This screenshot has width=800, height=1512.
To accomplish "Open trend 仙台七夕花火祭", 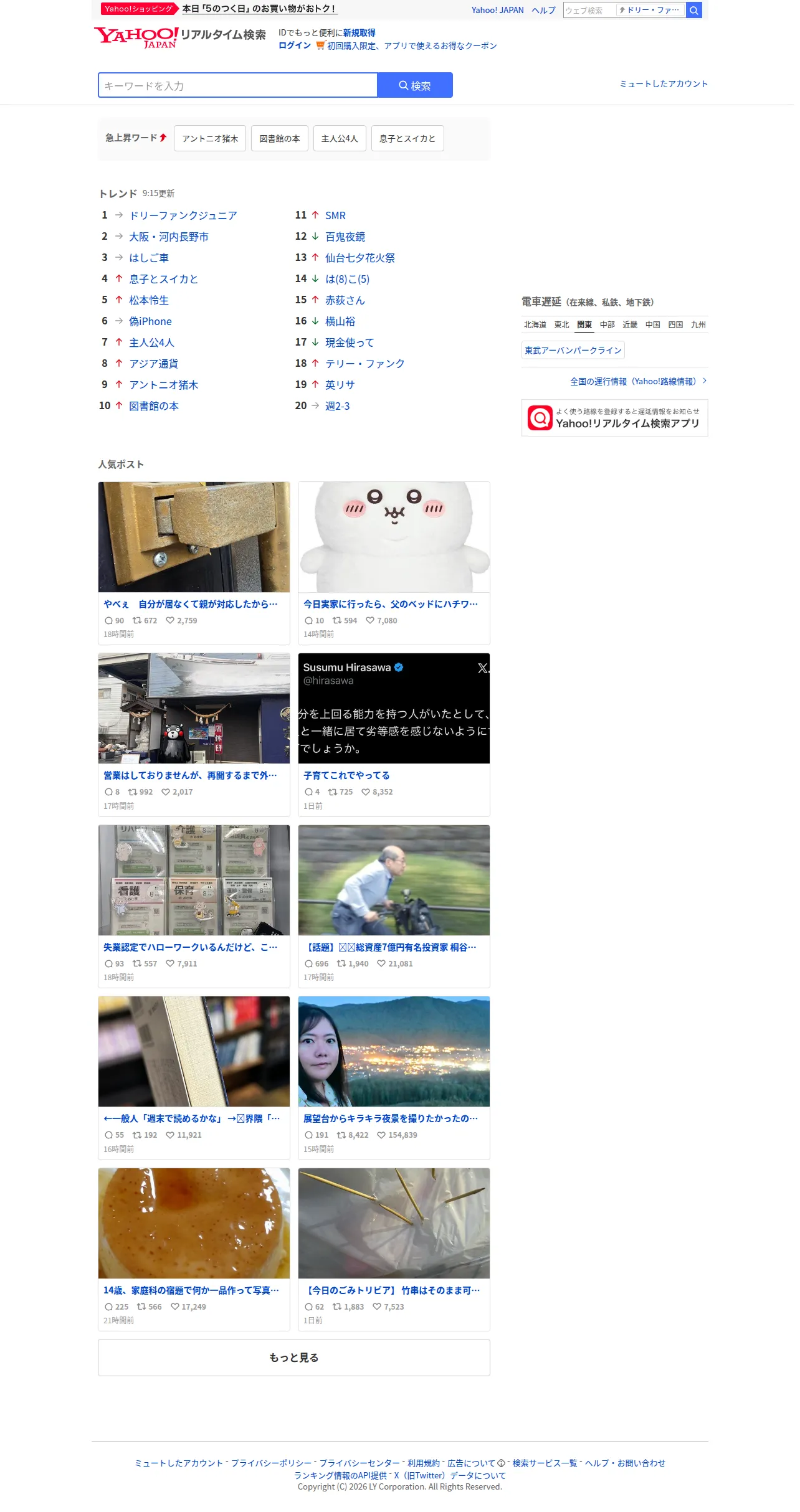I will [x=360, y=258].
